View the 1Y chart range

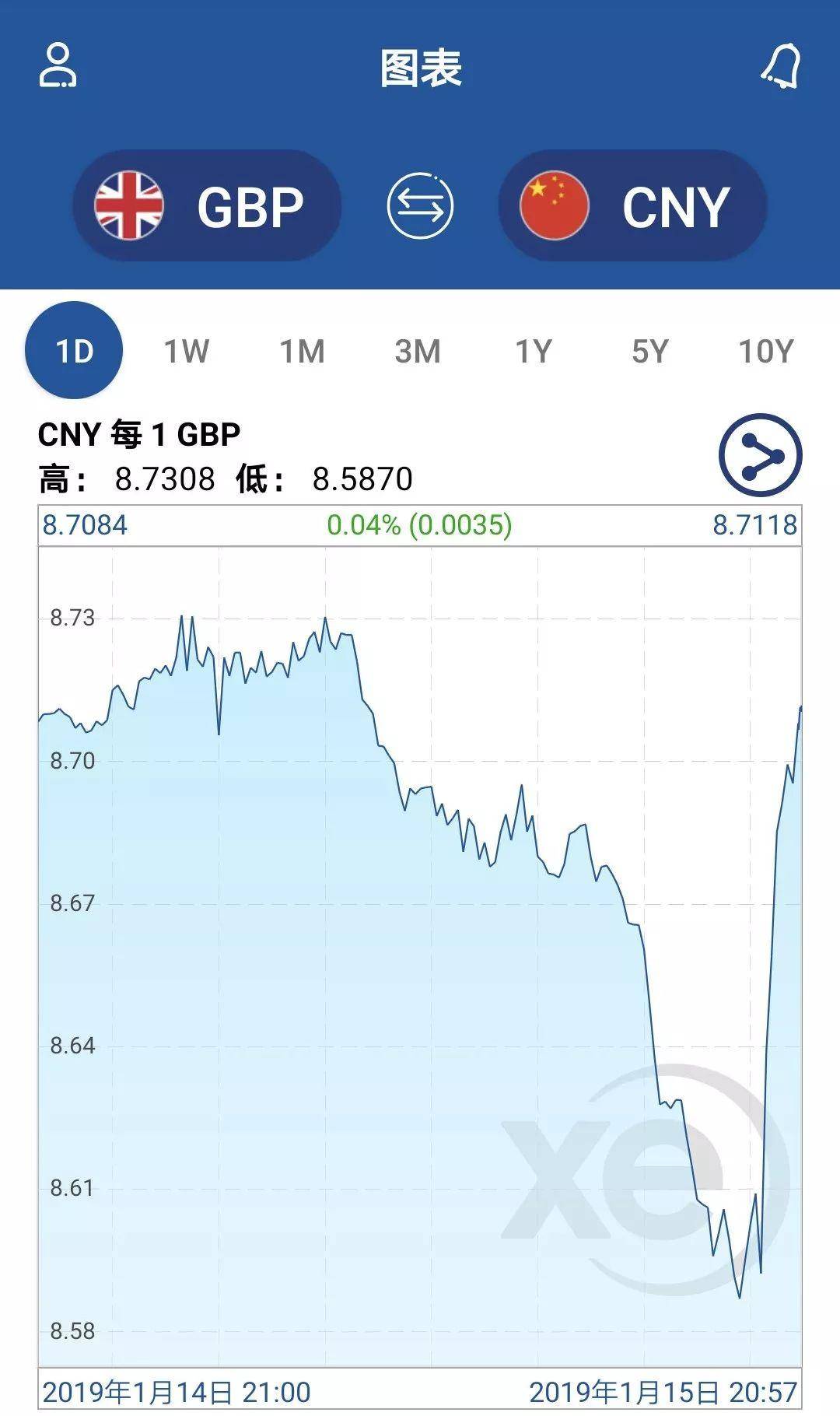pyautogui.click(x=534, y=352)
